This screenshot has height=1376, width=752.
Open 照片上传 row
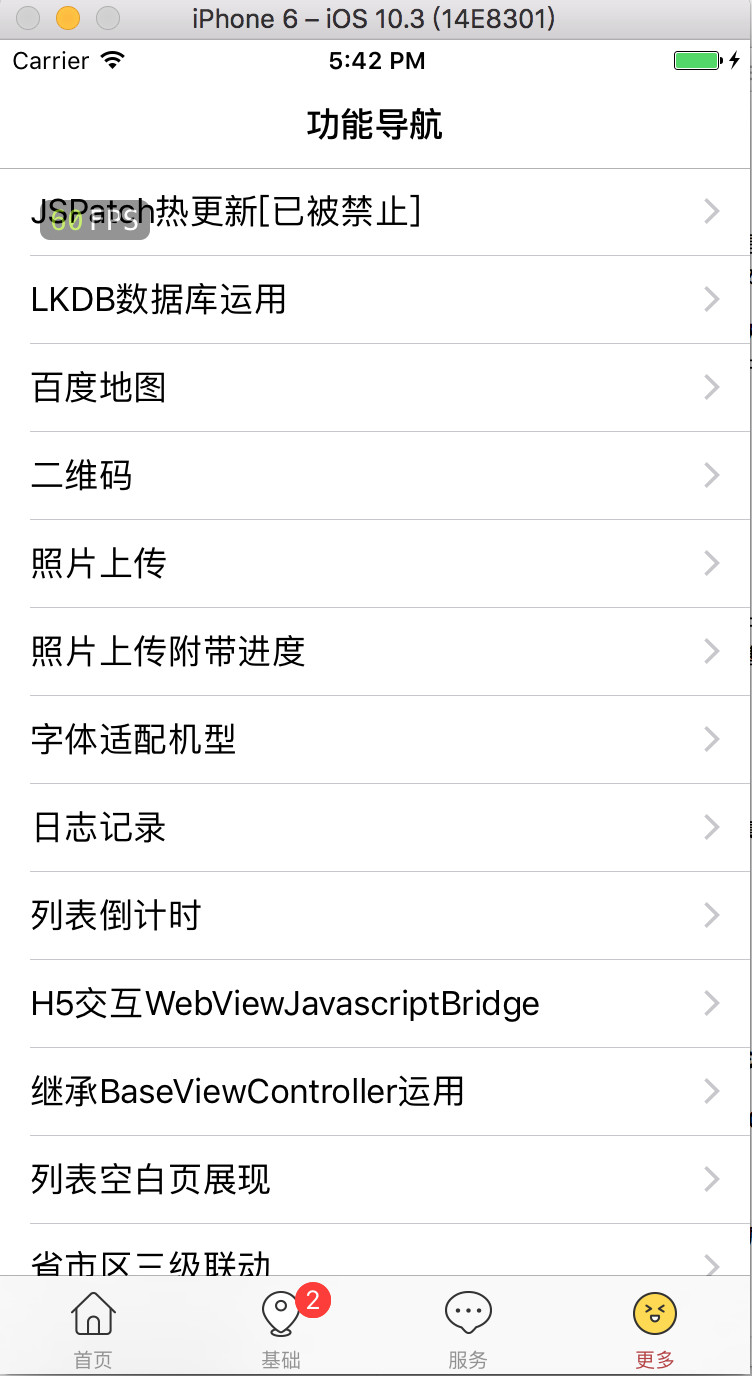375,563
